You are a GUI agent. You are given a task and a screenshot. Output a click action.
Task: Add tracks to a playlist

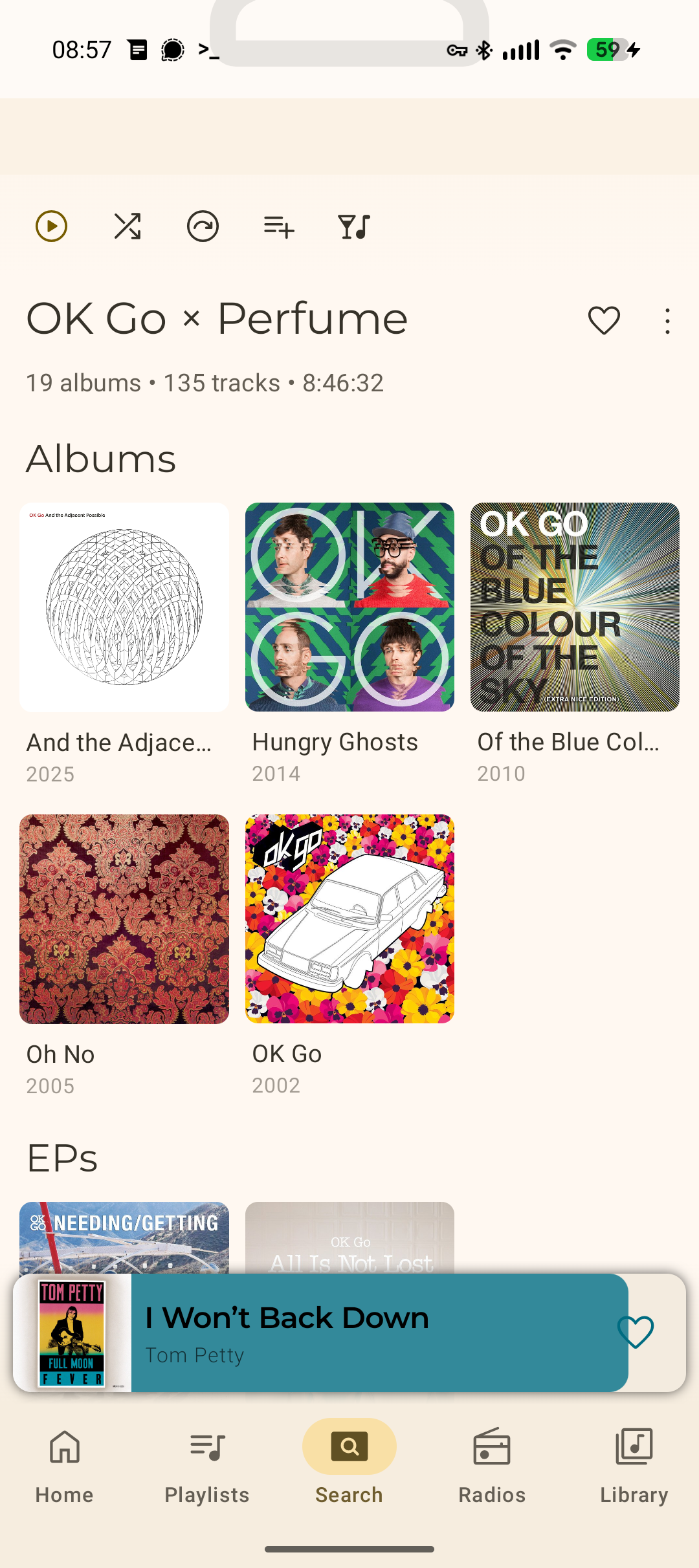279,226
